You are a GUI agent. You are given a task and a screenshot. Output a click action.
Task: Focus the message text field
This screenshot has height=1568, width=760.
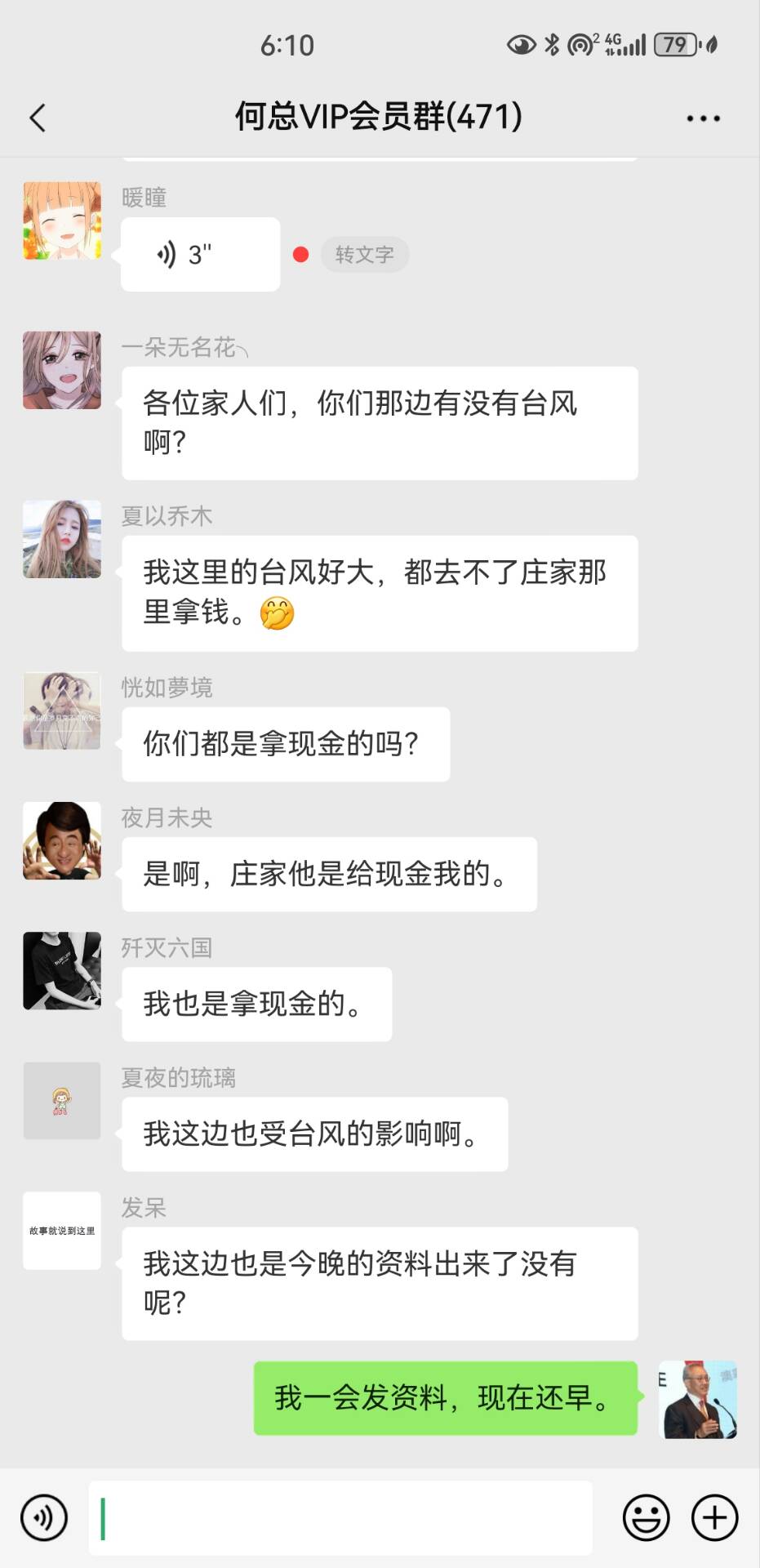(340, 1517)
